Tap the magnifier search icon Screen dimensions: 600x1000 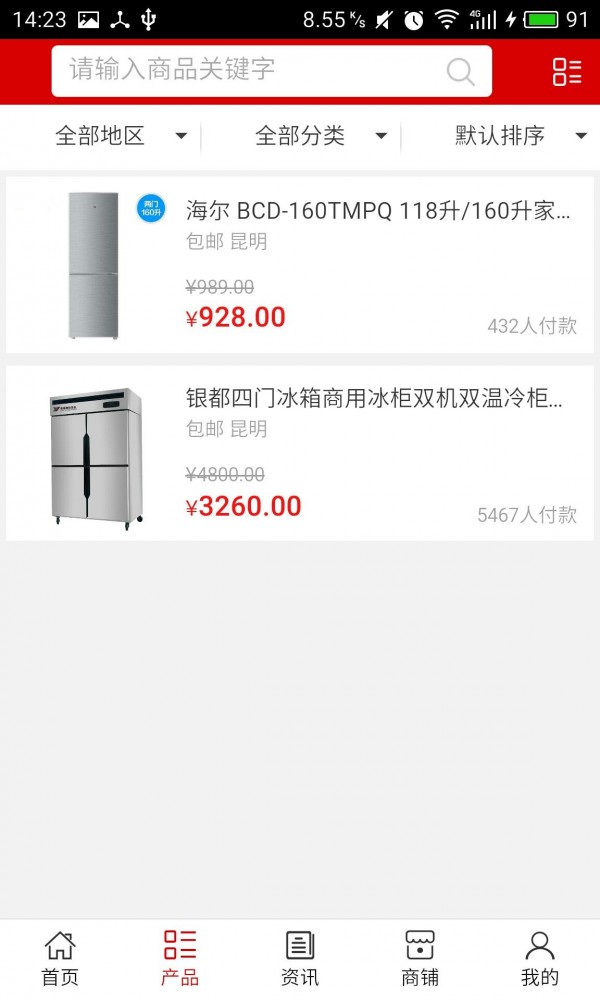(x=460, y=71)
